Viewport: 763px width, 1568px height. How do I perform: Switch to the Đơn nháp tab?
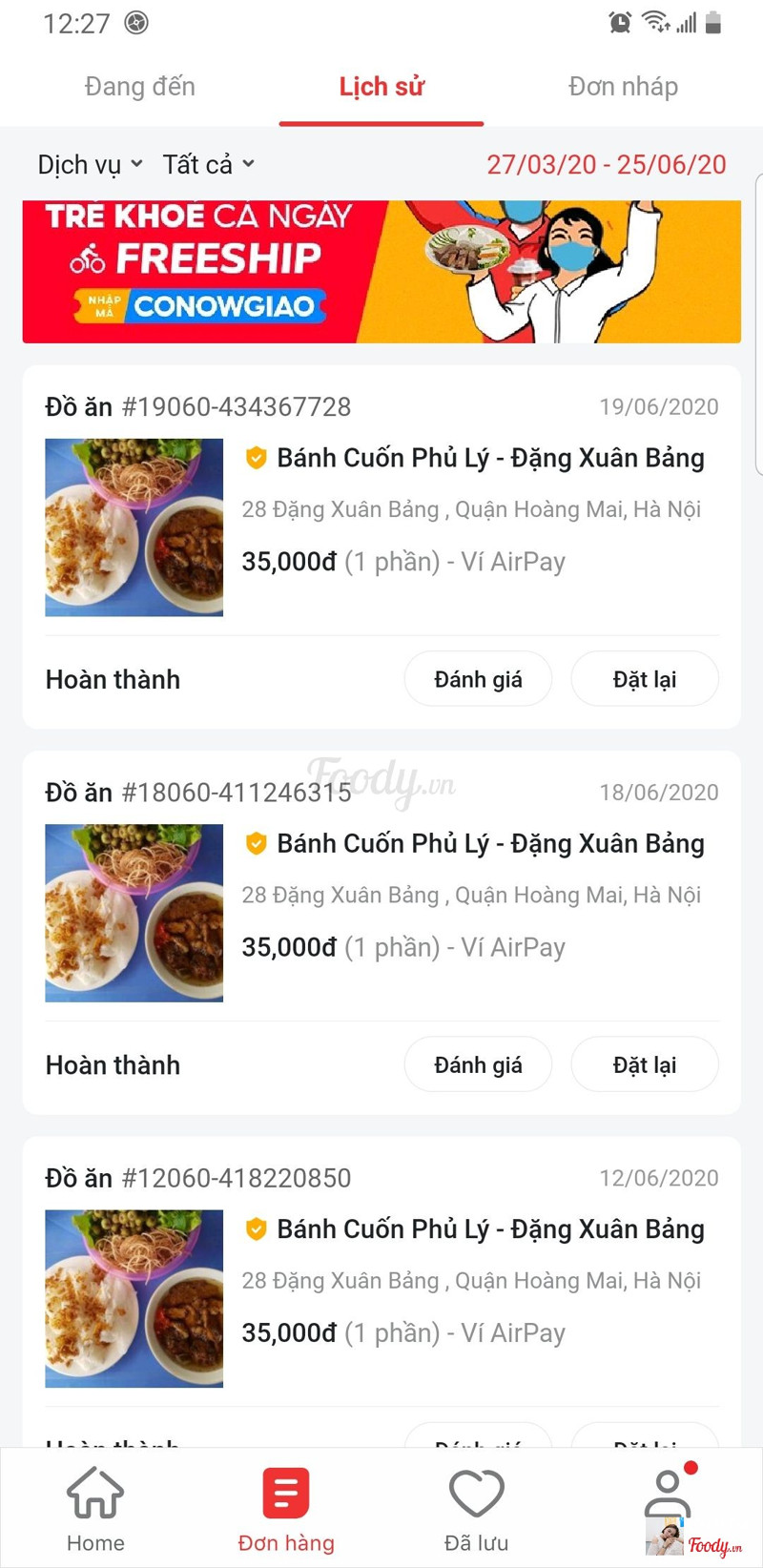pos(623,87)
